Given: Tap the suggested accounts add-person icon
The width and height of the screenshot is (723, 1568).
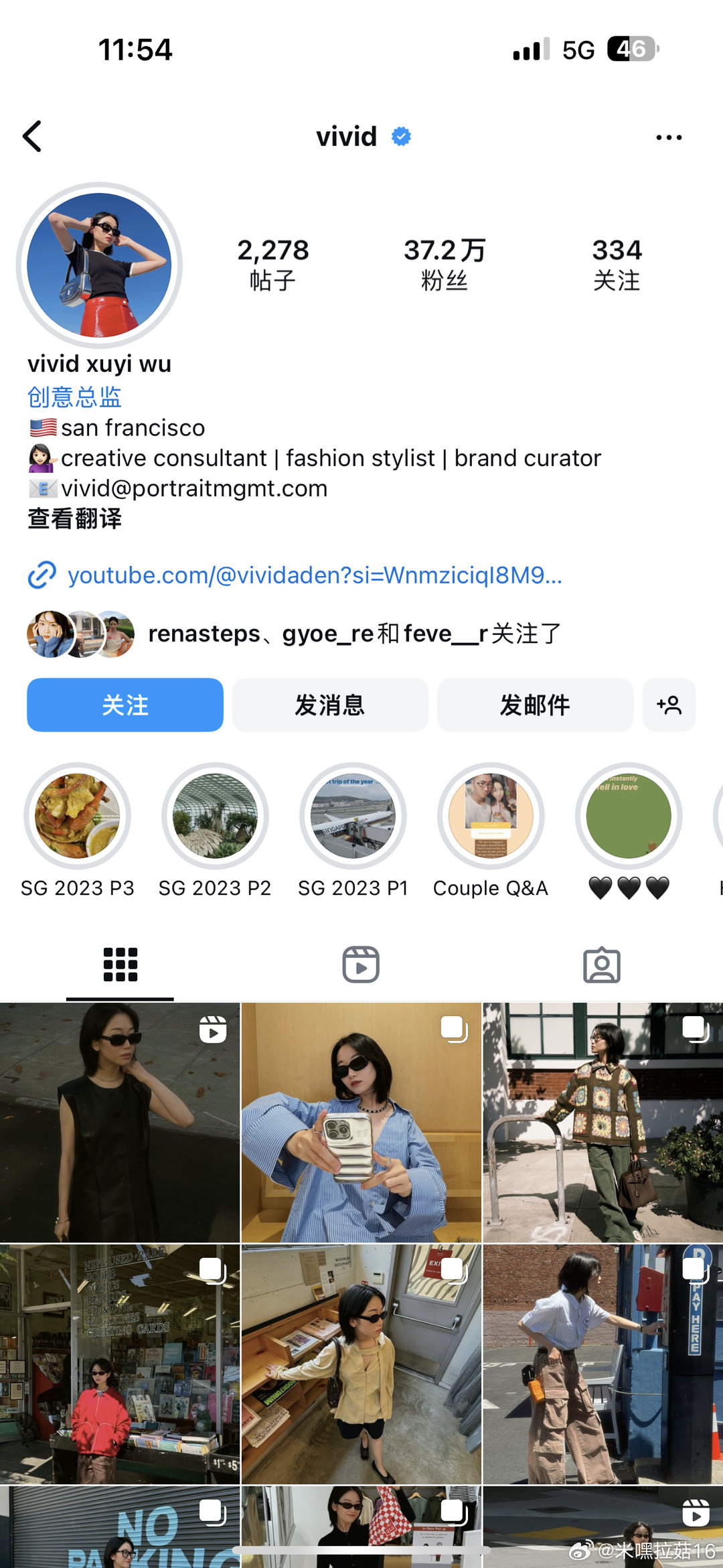Looking at the screenshot, I should click(669, 705).
